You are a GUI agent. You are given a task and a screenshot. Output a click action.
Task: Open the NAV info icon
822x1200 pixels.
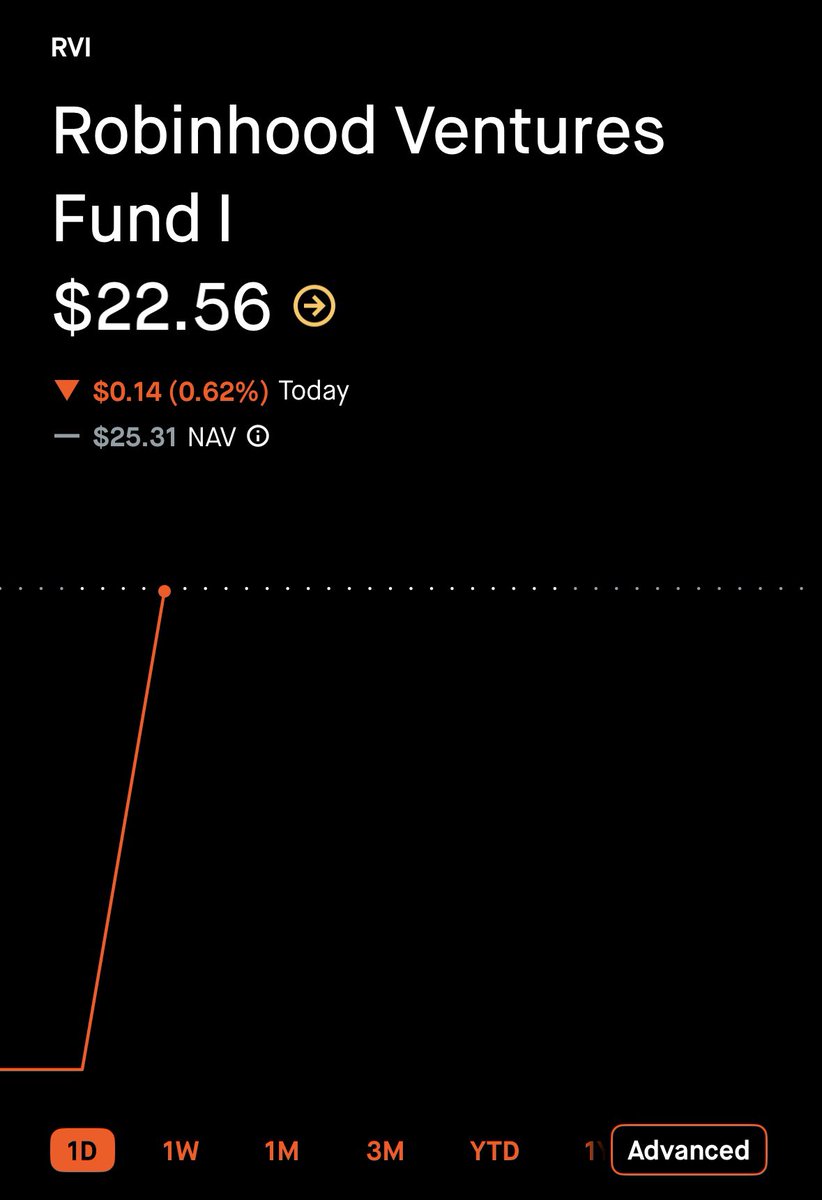tap(258, 437)
